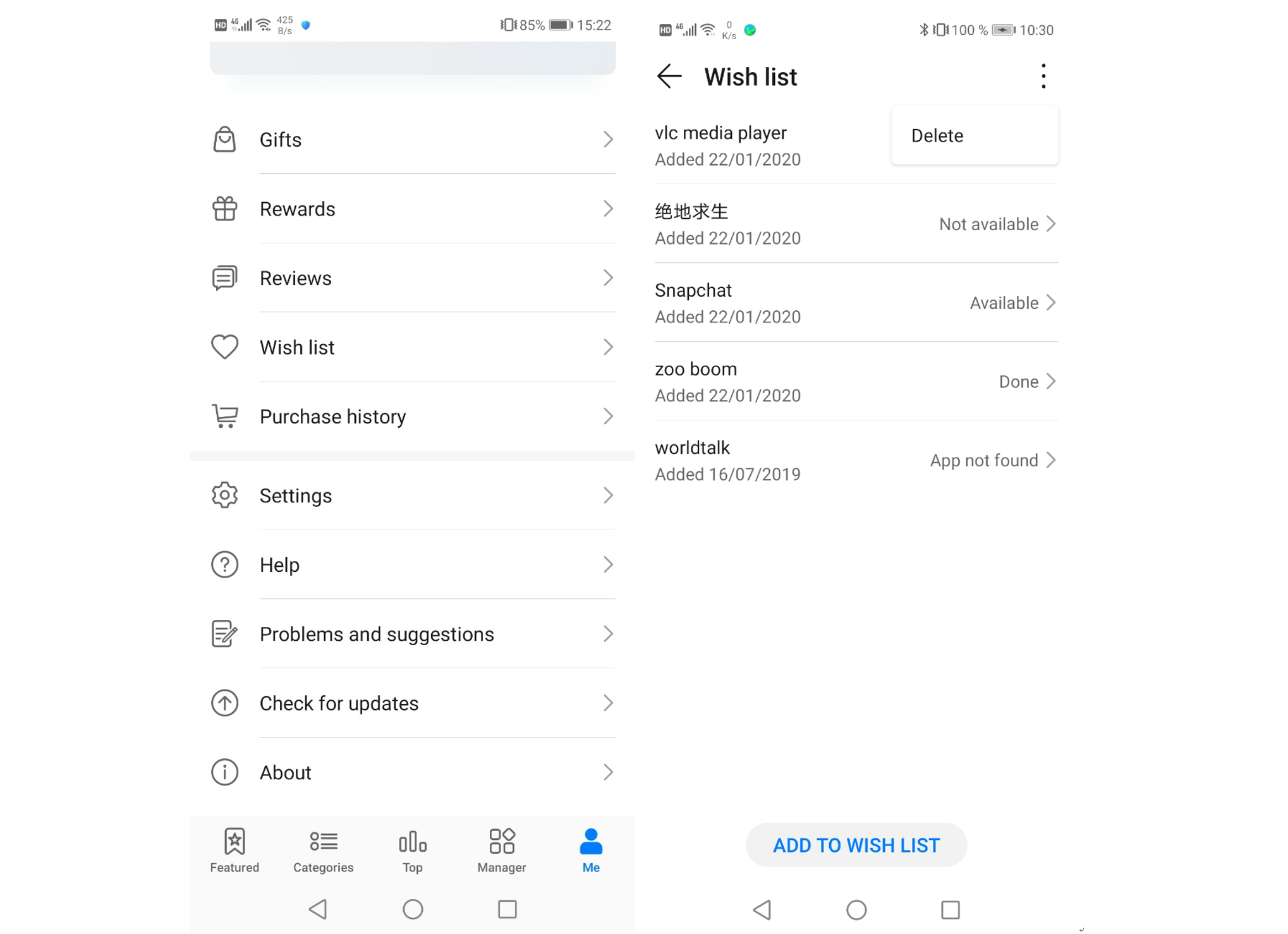The width and height of the screenshot is (1288, 934).
Task: Switch to the Manager tab
Action: 501,851
